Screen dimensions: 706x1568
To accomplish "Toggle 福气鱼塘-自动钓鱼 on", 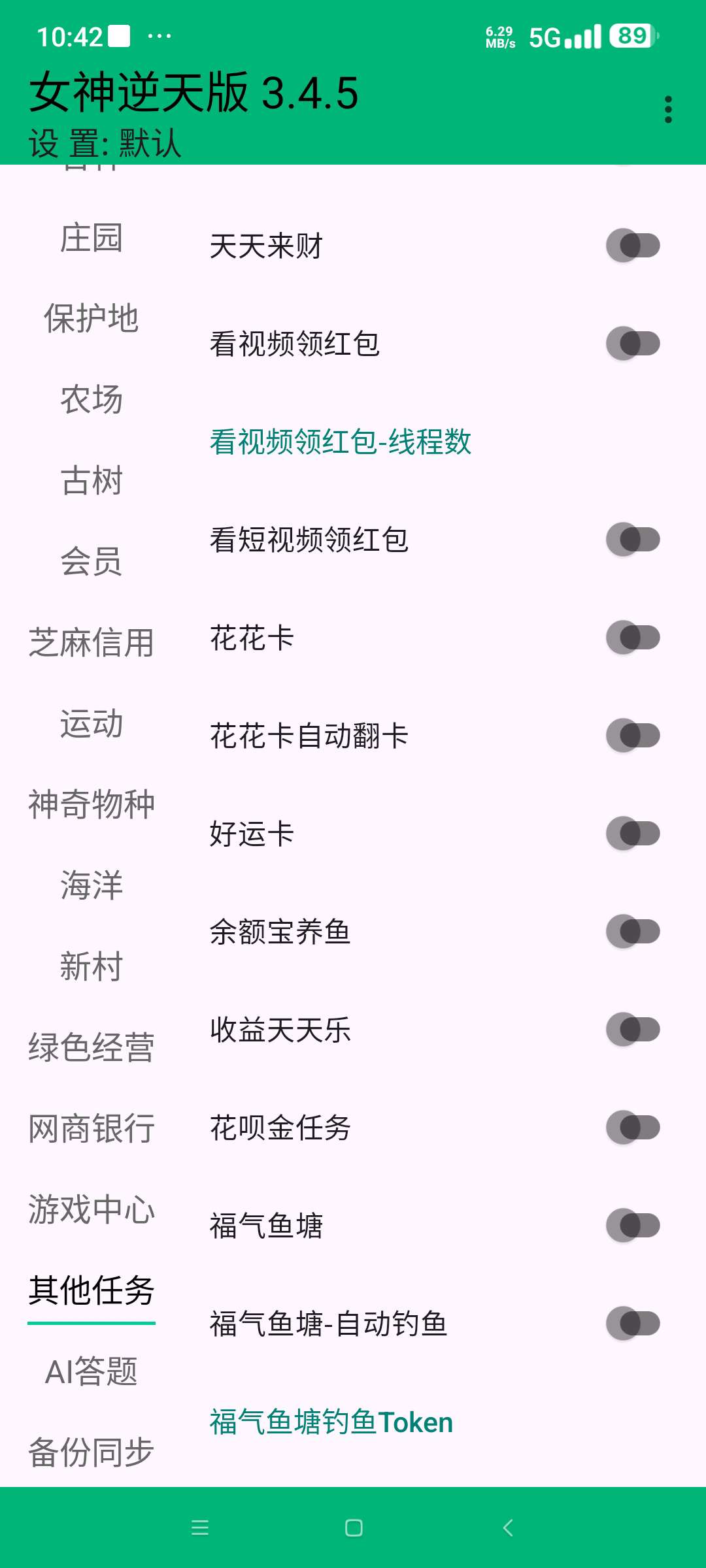I will 634,1323.
